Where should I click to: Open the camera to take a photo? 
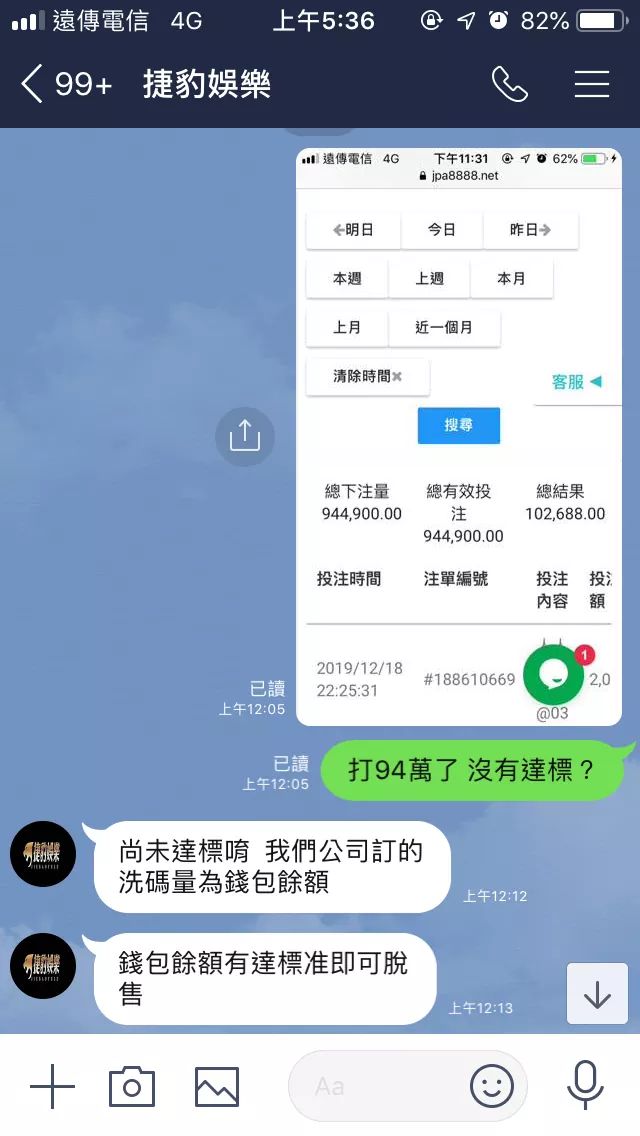[x=132, y=1086]
